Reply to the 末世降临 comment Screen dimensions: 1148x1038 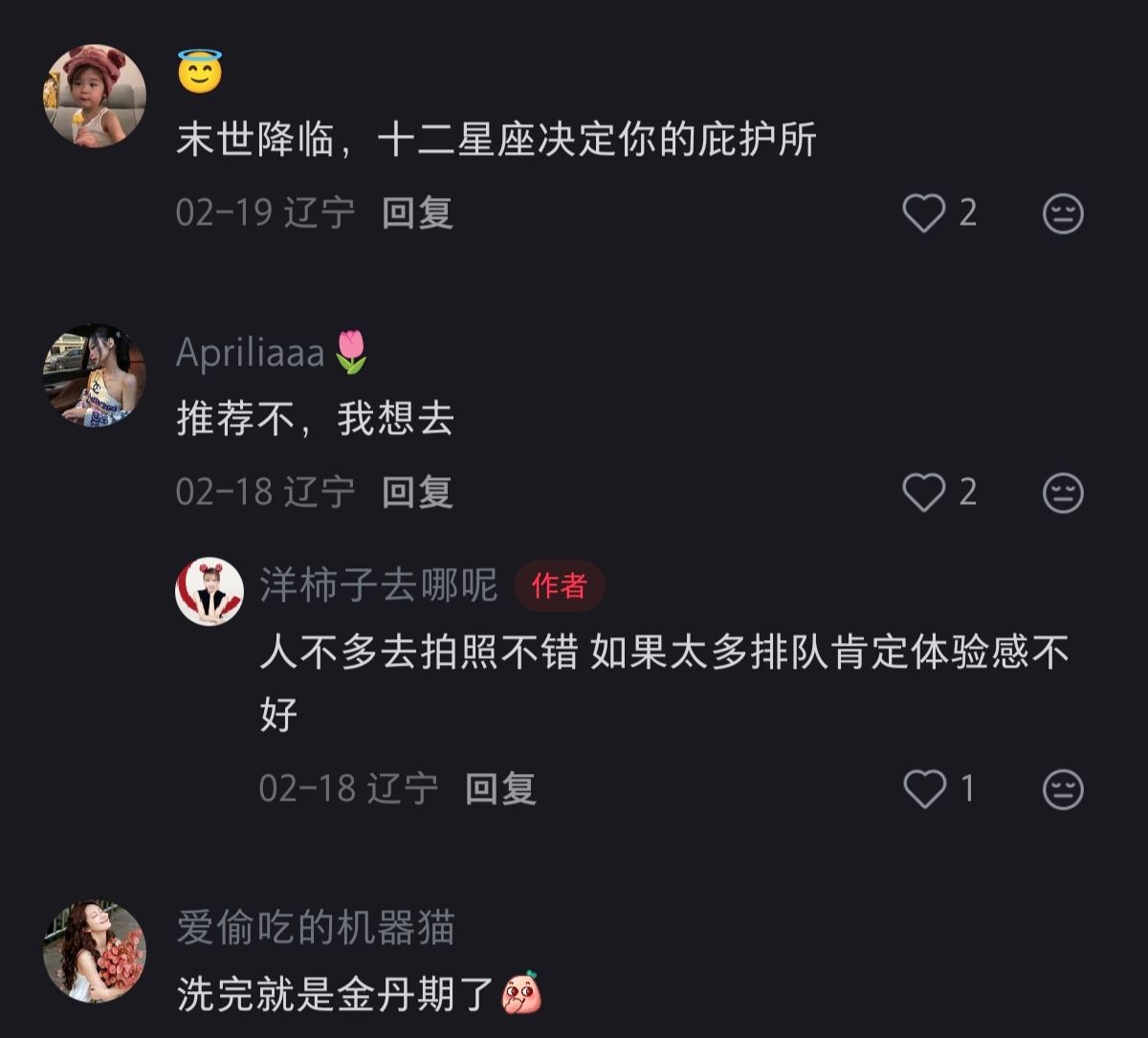pos(417,212)
